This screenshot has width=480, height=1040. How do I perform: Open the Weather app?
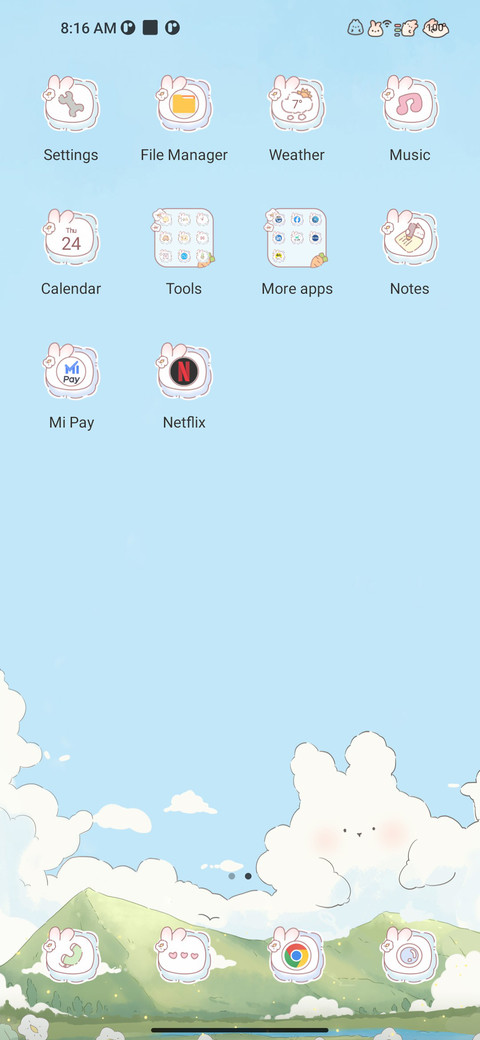(x=296, y=103)
